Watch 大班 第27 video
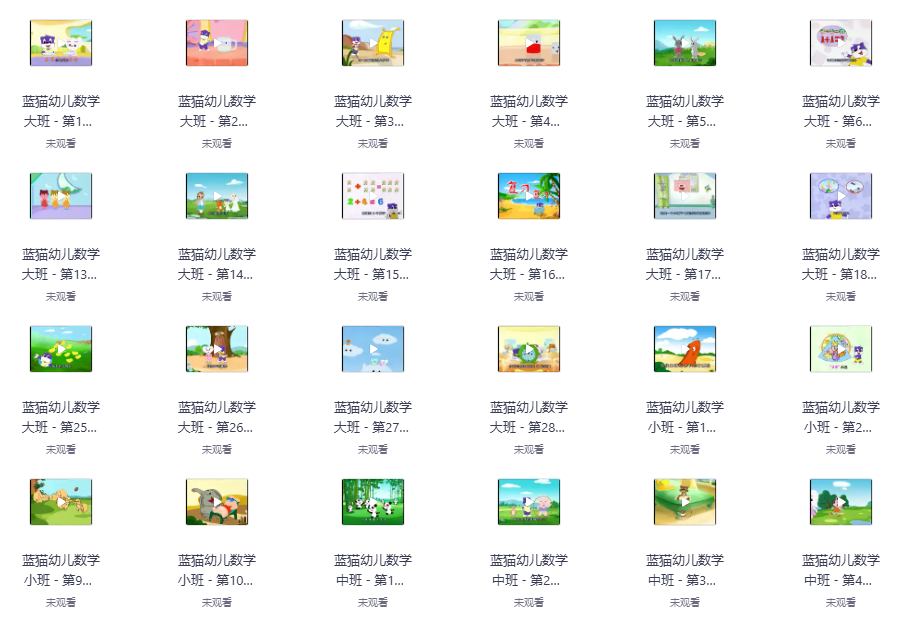 [373, 349]
